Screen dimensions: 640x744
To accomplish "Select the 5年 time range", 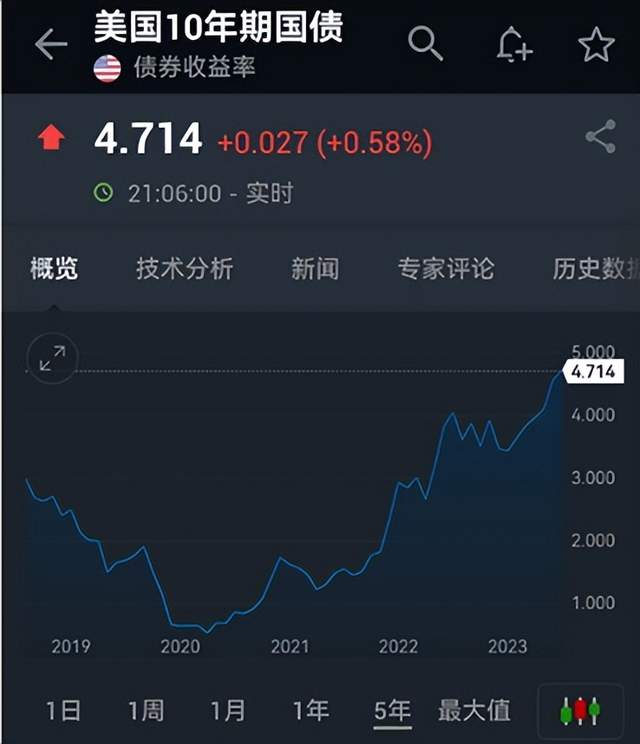I will [x=392, y=711].
